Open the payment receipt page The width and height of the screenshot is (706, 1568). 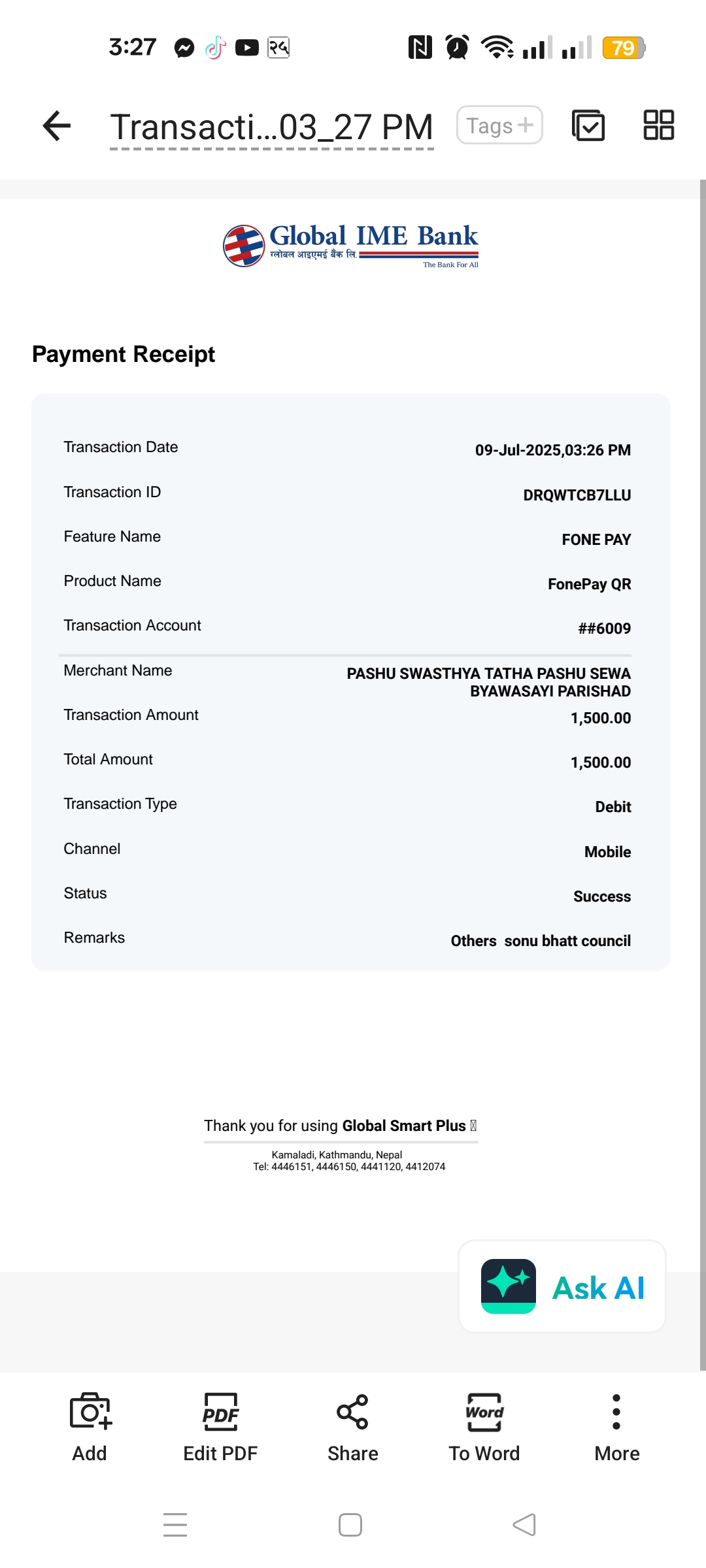click(350, 735)
